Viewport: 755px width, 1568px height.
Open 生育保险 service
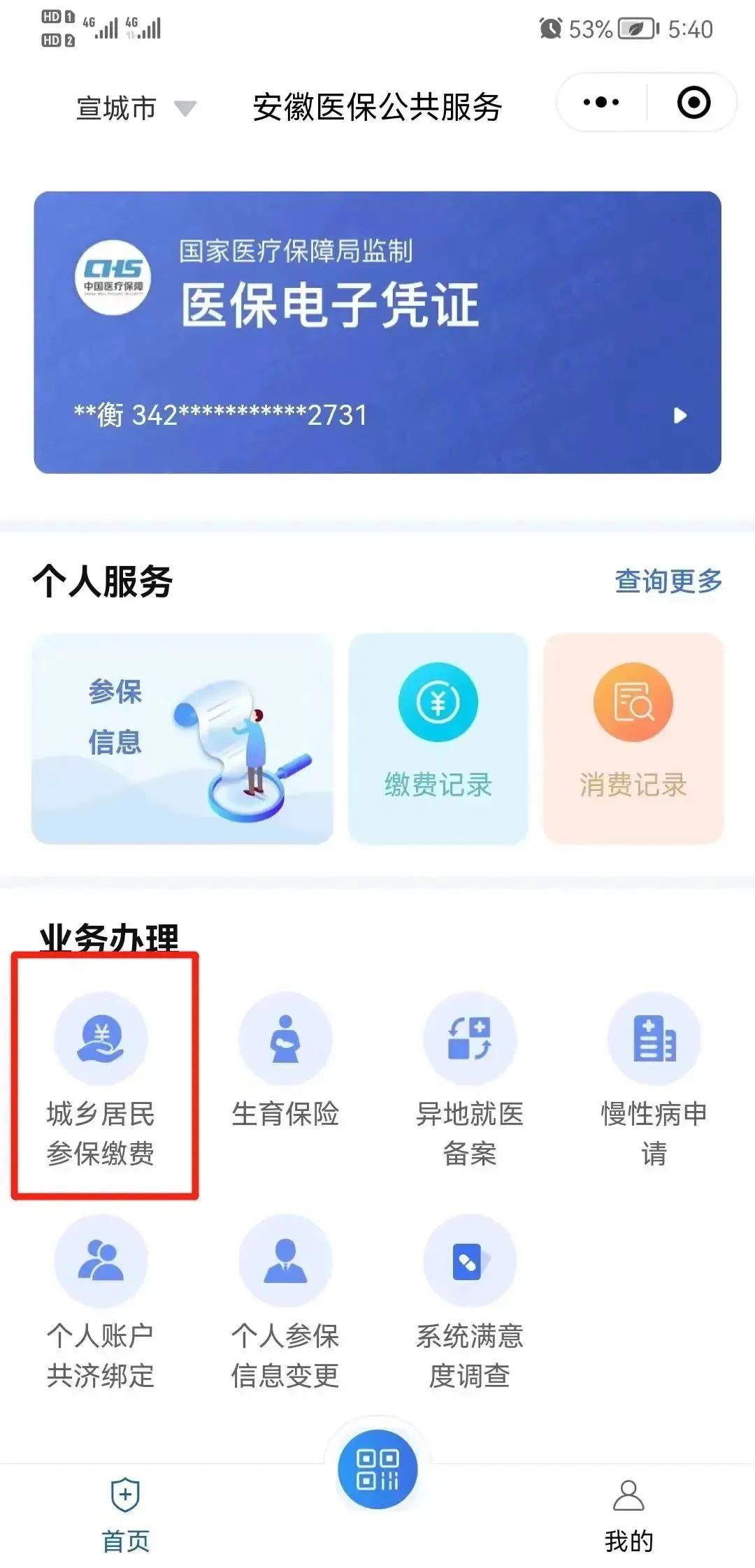(x=285, y=1059)
